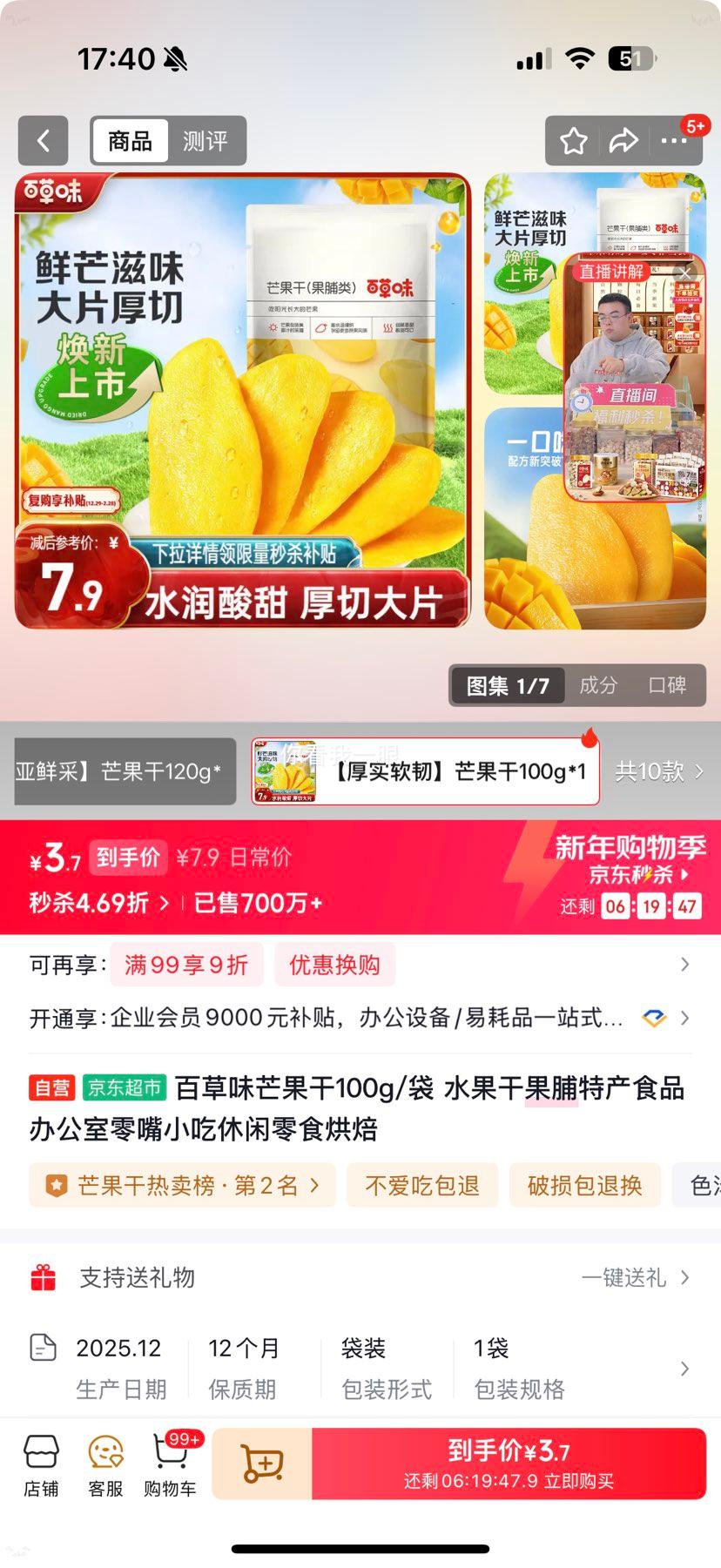
Task: Tap the add-to-cart icon beside the buy button
Action: point(260,1464)
